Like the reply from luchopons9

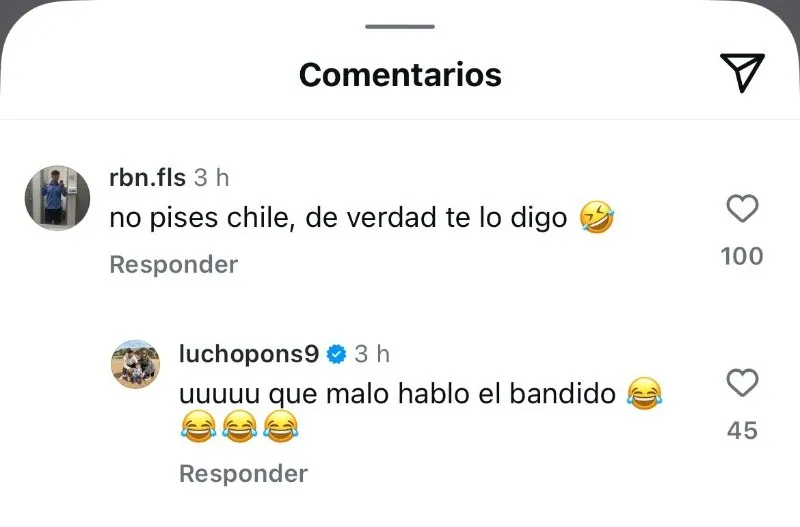tap(741, 383)
